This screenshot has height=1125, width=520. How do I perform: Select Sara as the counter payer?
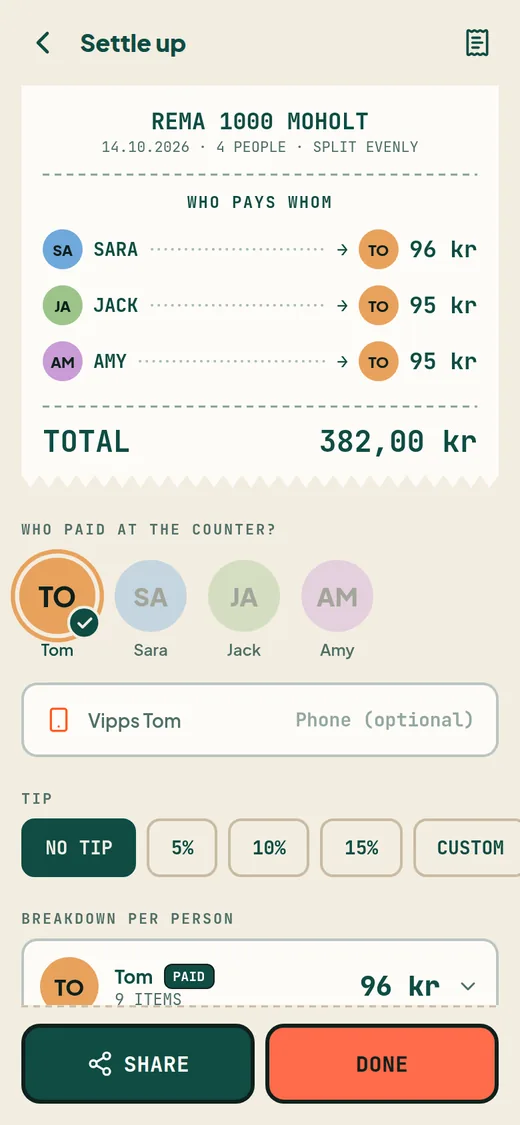151,596
